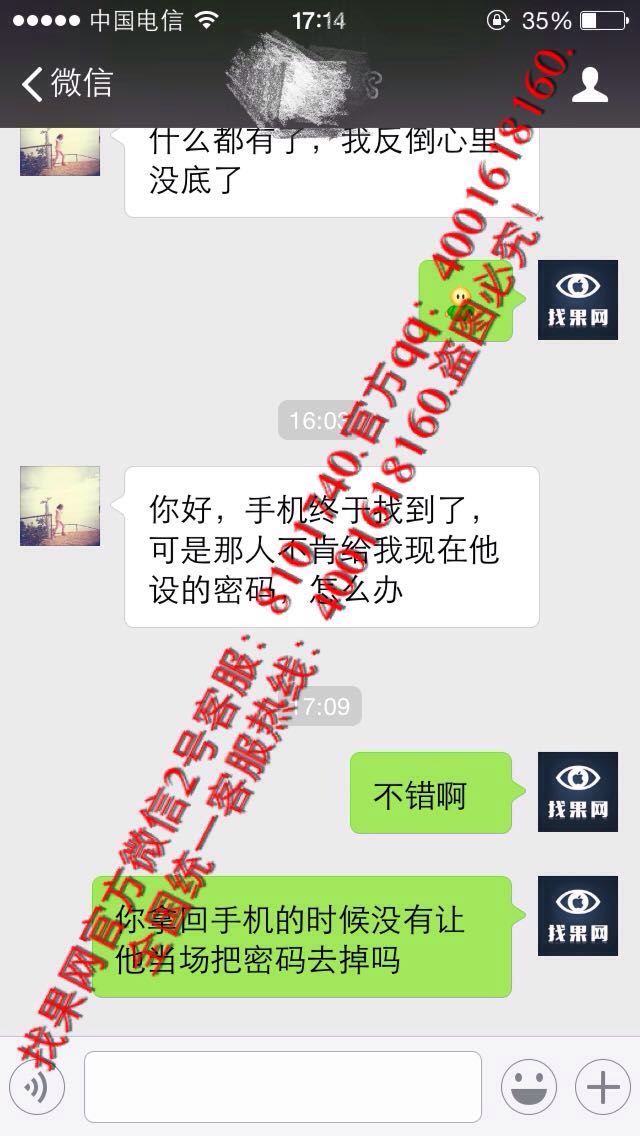
Task: Switch to voice input mode
Action: pyautogui.click(x=37, y=1087)
